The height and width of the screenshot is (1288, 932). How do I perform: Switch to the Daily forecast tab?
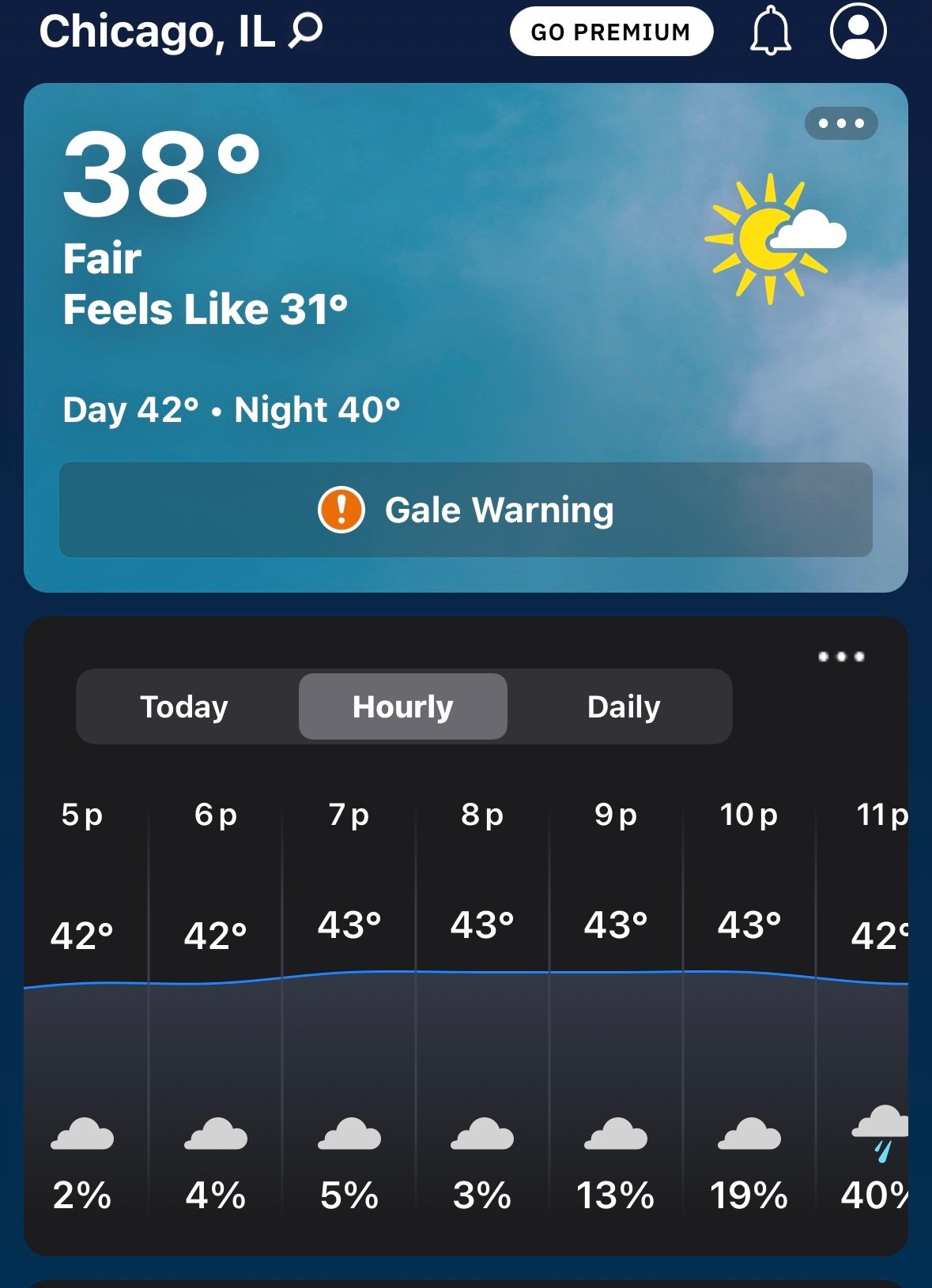click(623, 706)
